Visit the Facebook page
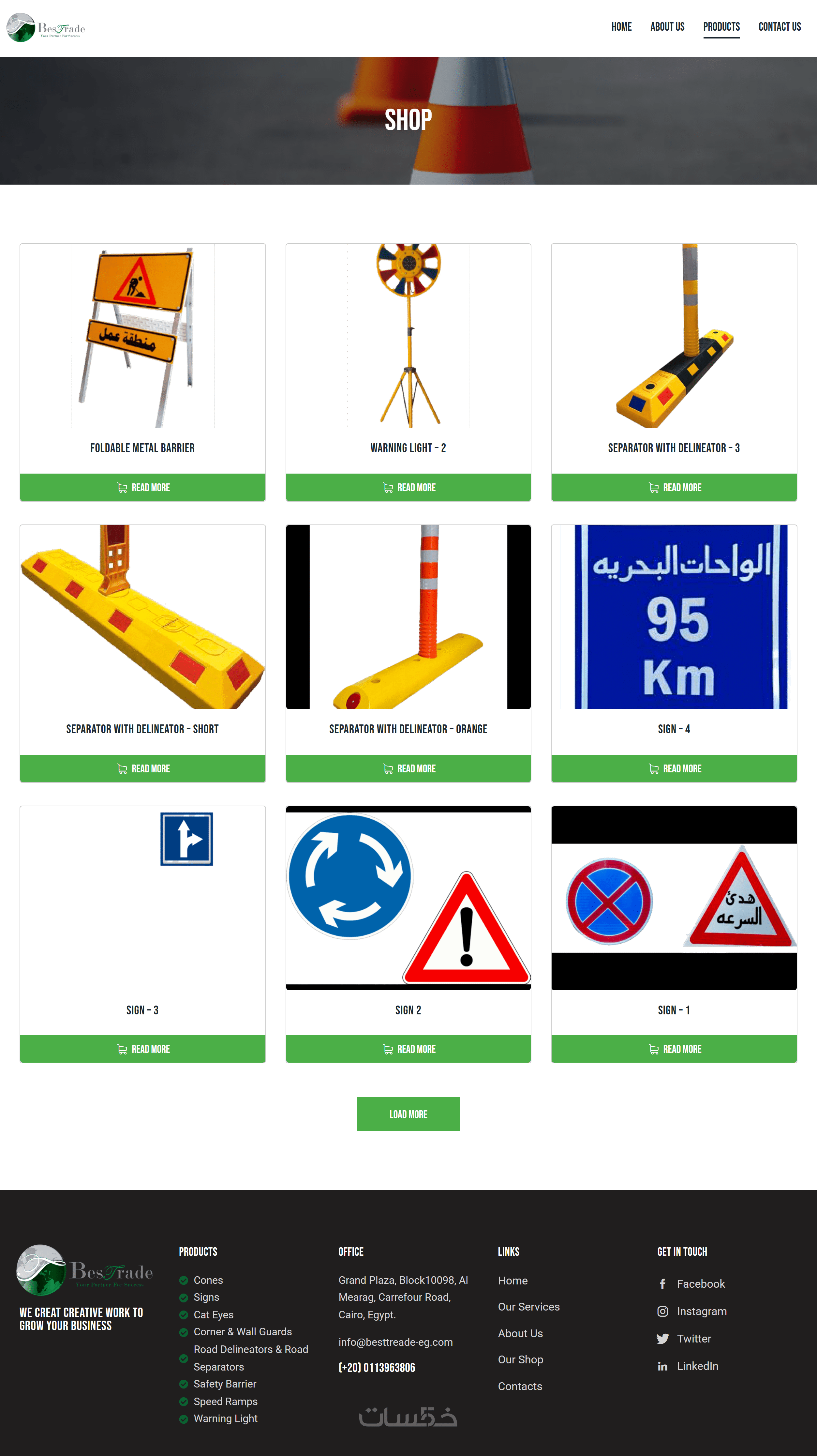 coord(700,1283)
